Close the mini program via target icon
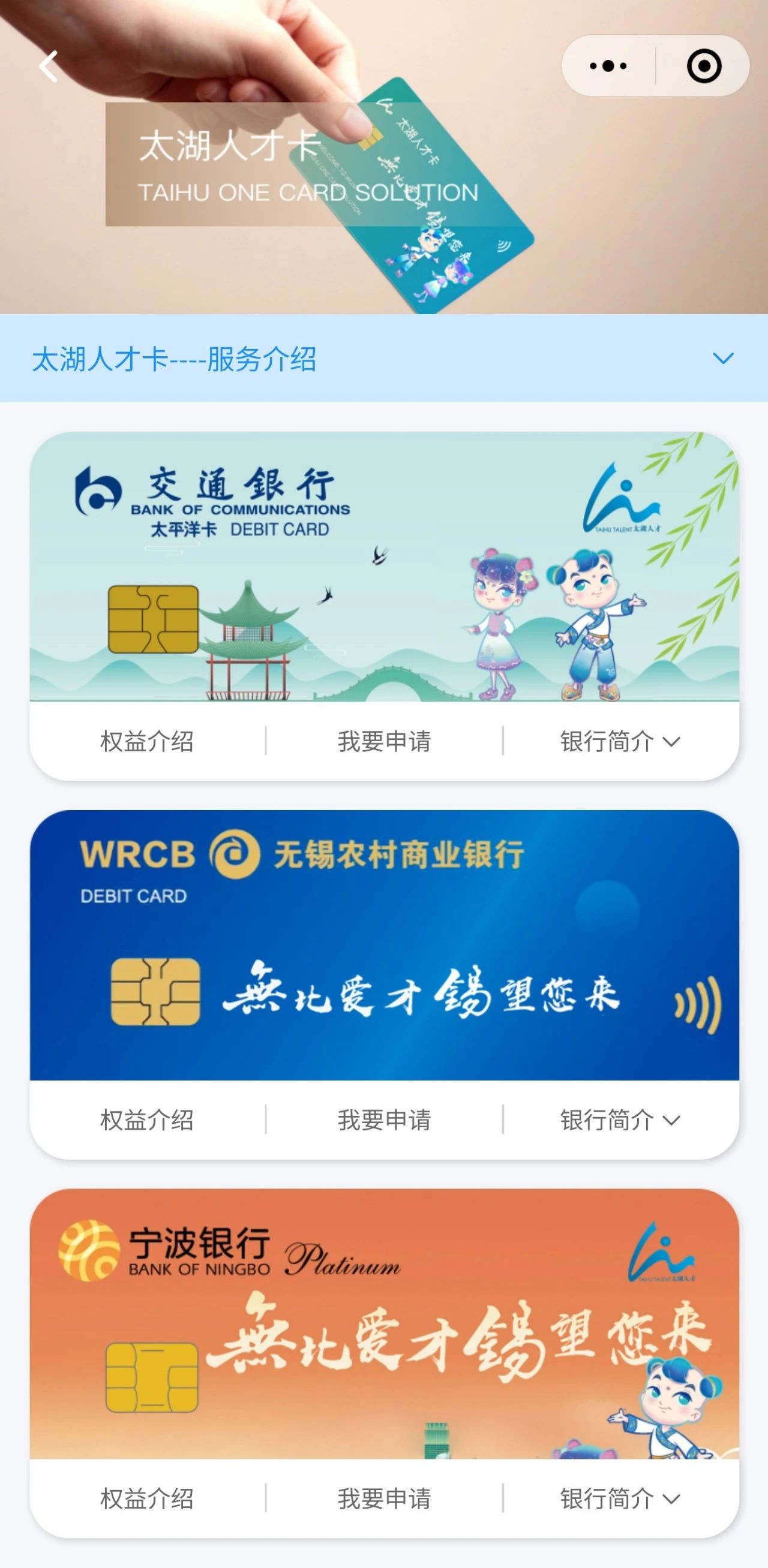768x1568 pixels. [704, 66]
